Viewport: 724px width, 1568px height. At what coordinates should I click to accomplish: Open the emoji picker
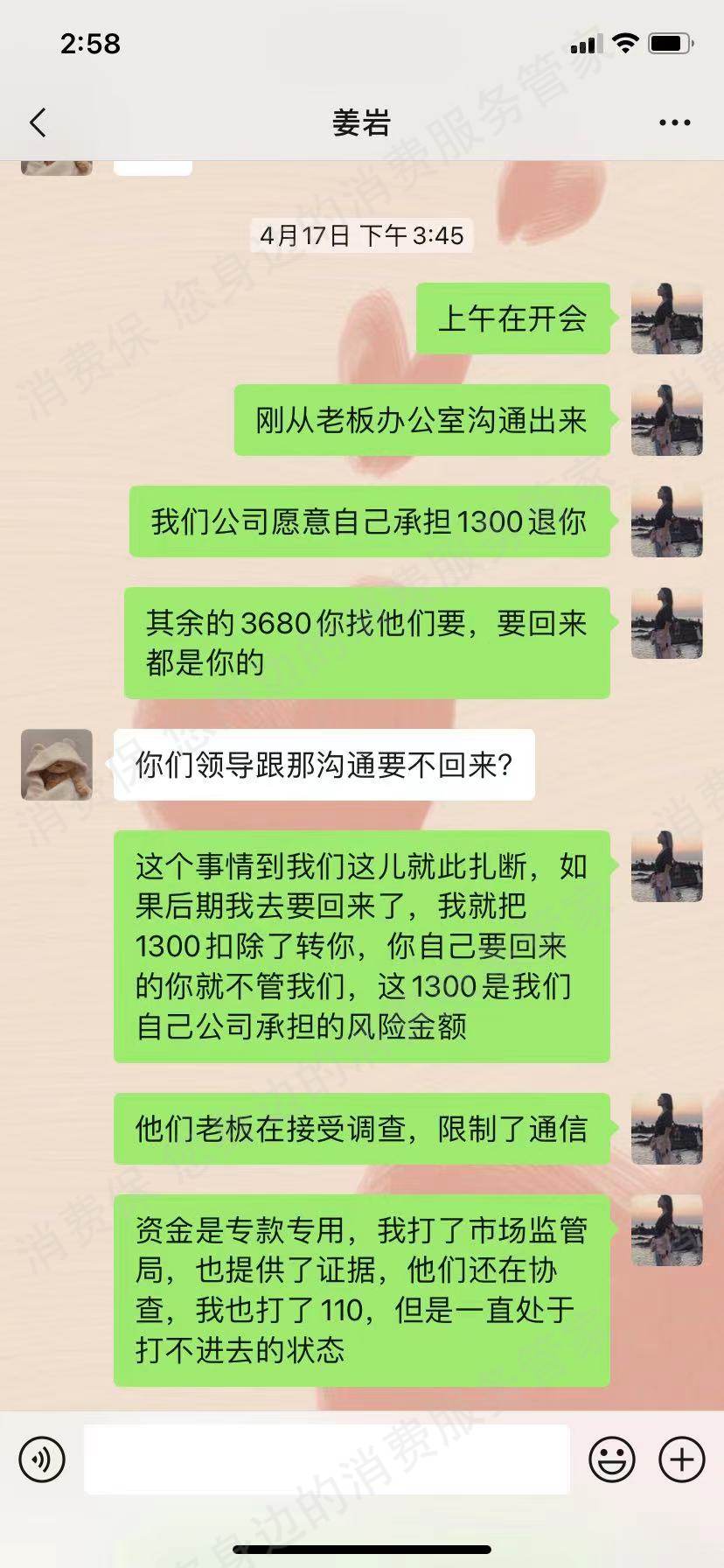point(611,1459)
